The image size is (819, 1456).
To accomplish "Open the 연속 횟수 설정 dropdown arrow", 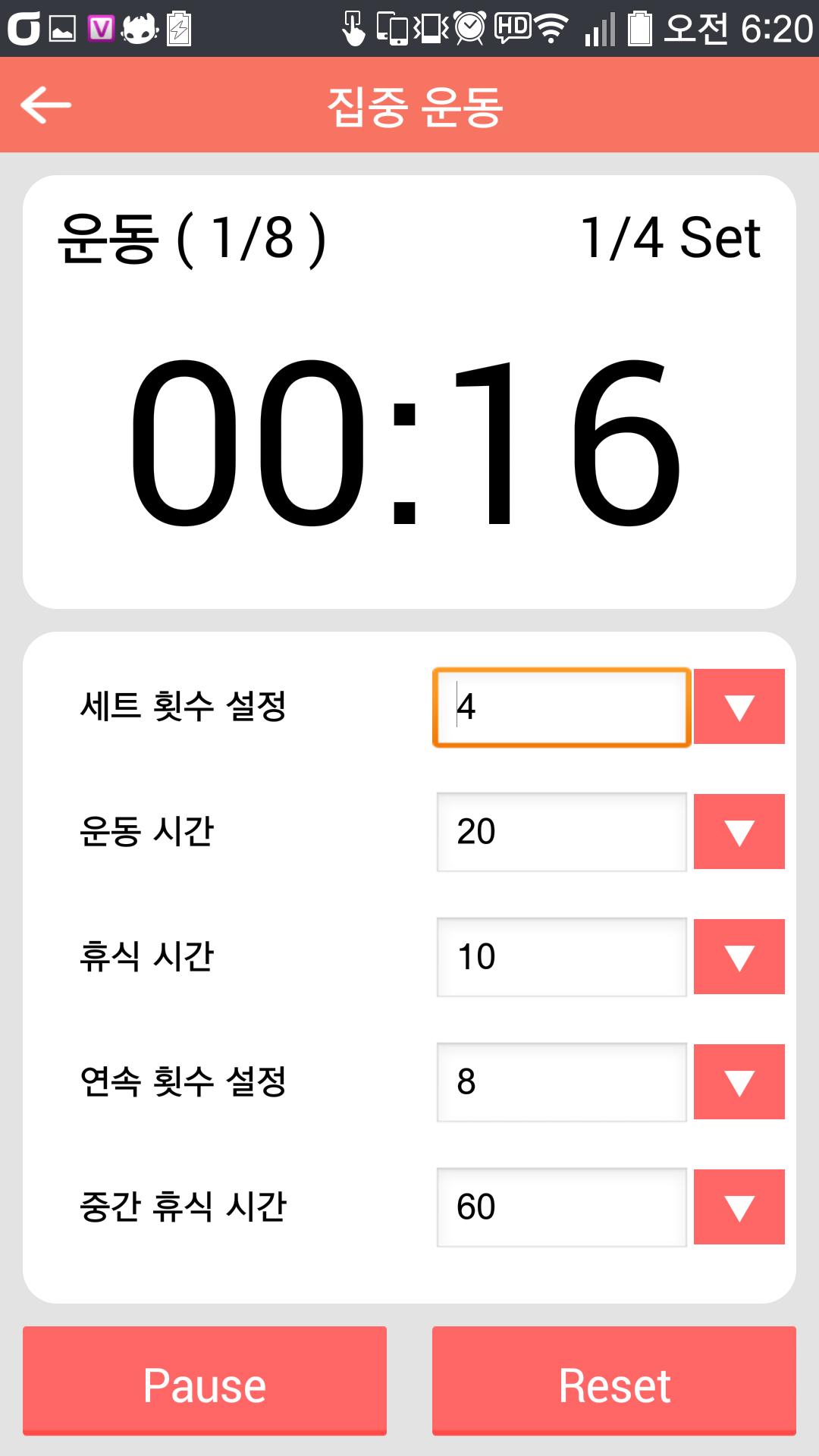I will (739, 1082).
